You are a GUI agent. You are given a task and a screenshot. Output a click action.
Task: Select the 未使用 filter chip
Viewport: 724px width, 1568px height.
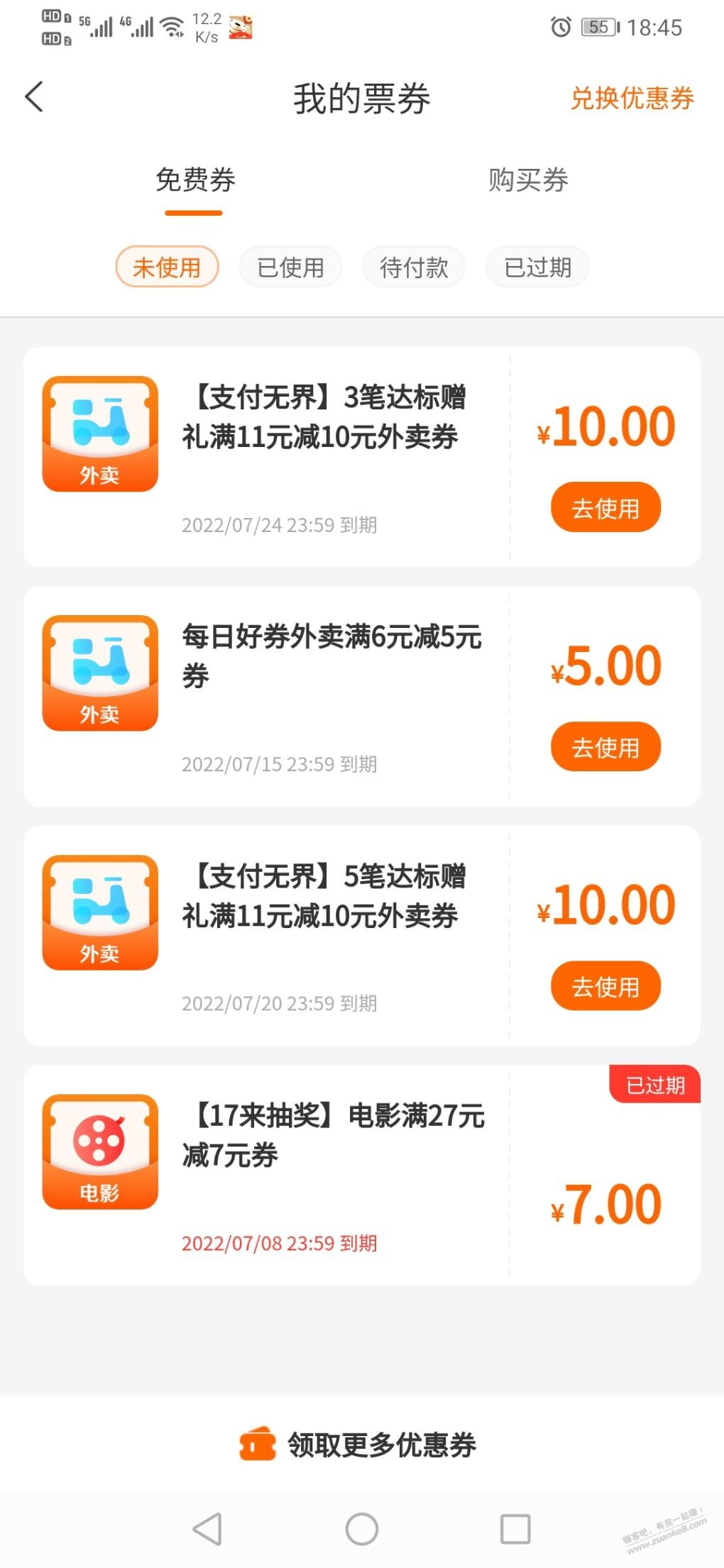167,267
